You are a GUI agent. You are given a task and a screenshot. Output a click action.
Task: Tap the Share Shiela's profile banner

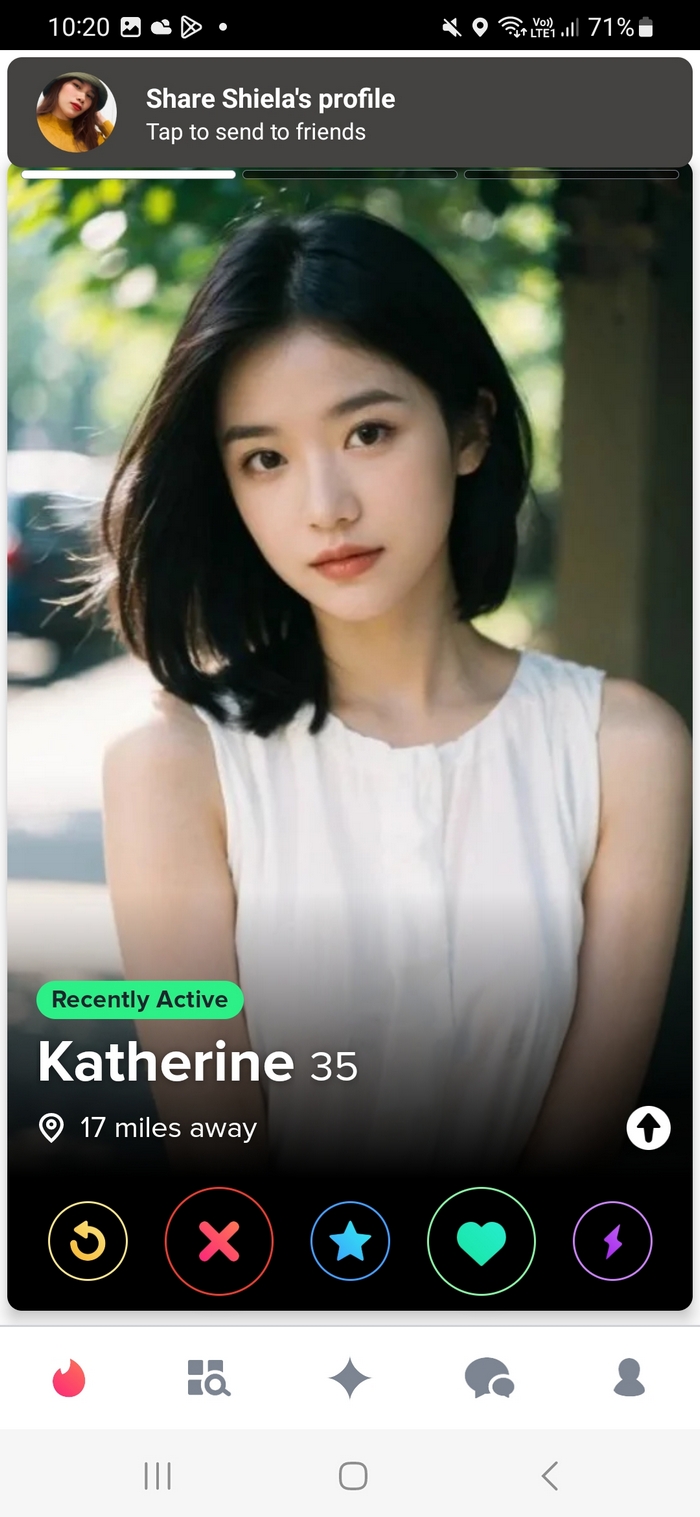pyautogui.click(x=350, y=113)
